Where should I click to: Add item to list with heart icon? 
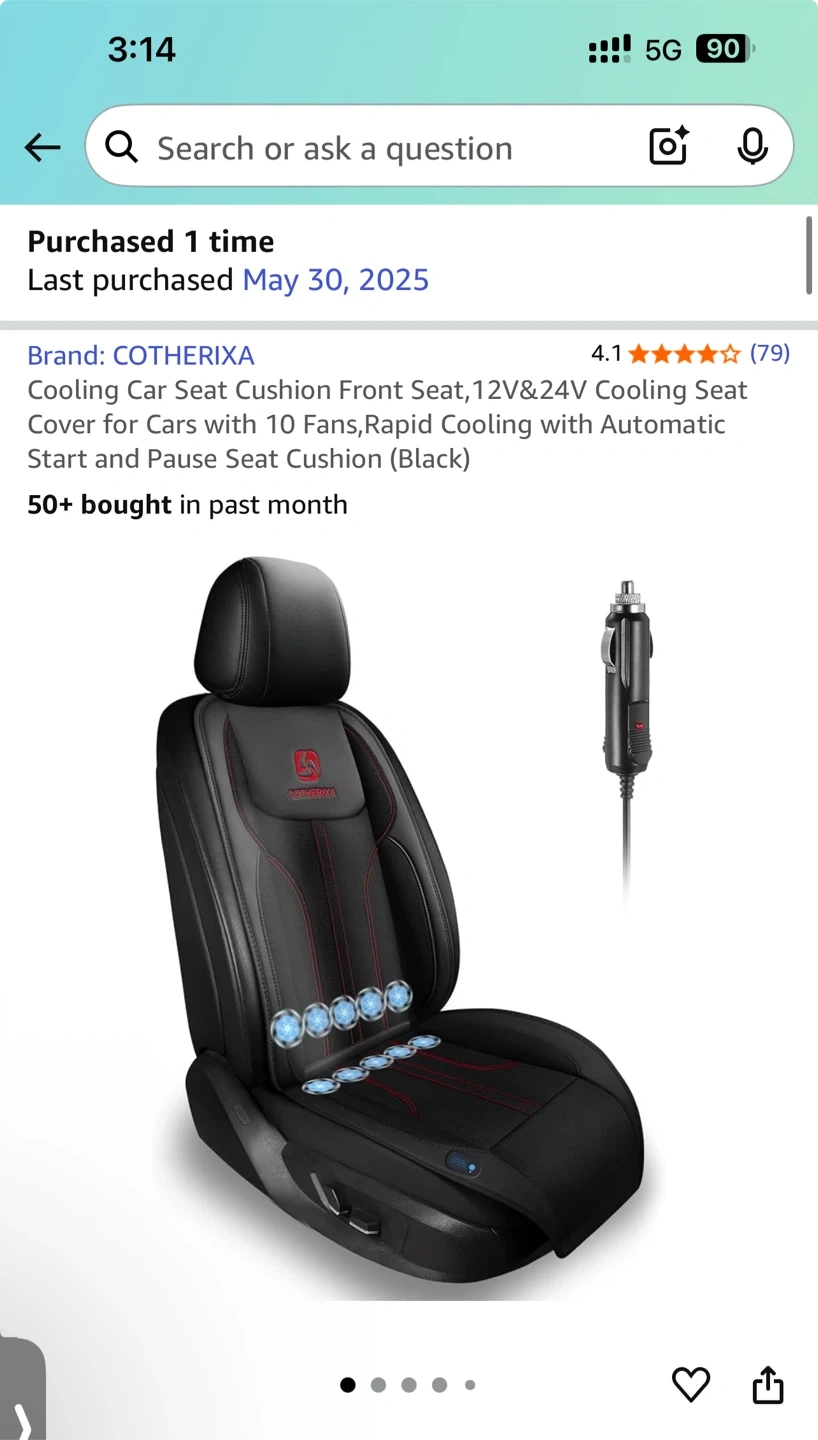(x=690, y=1385)
